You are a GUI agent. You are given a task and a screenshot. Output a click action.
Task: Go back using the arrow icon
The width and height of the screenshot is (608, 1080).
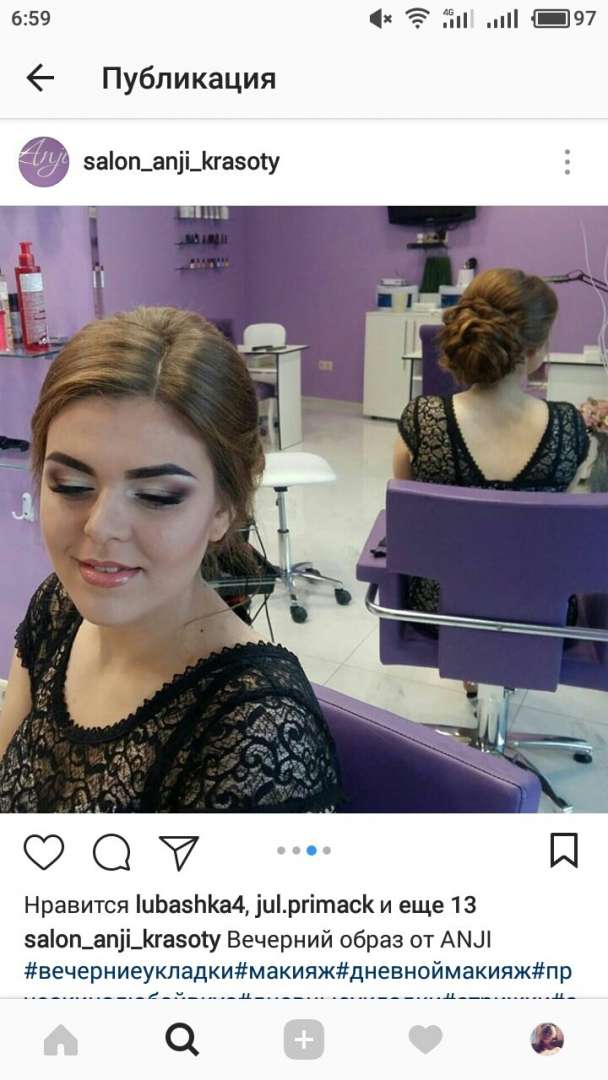pyautogui.click(x=40, y=78)
